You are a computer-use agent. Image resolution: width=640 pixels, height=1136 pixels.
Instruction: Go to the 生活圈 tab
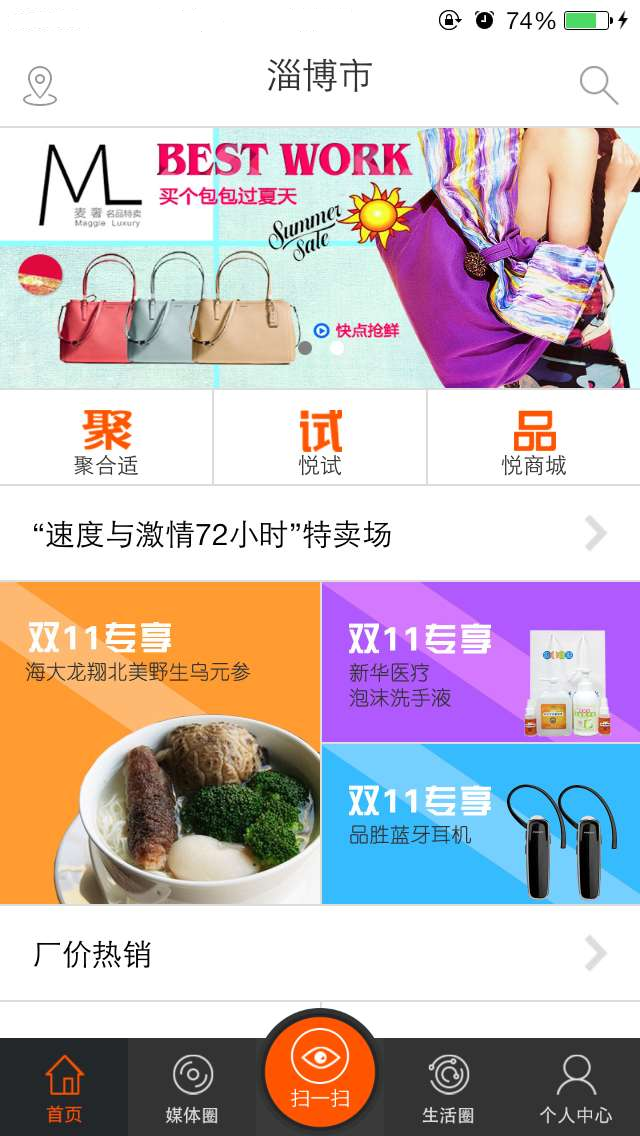click(448, 1088)
